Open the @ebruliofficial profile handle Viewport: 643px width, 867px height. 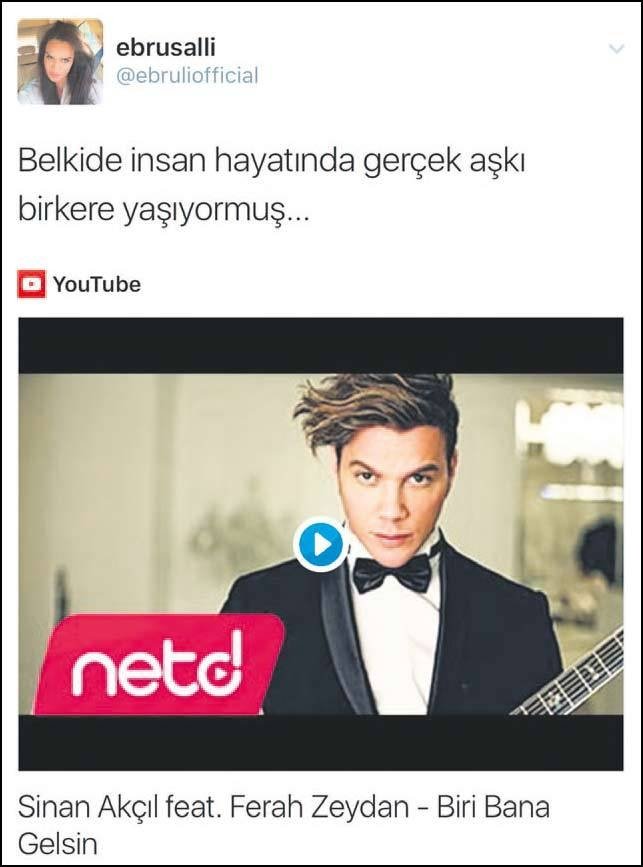pos(187,76)
